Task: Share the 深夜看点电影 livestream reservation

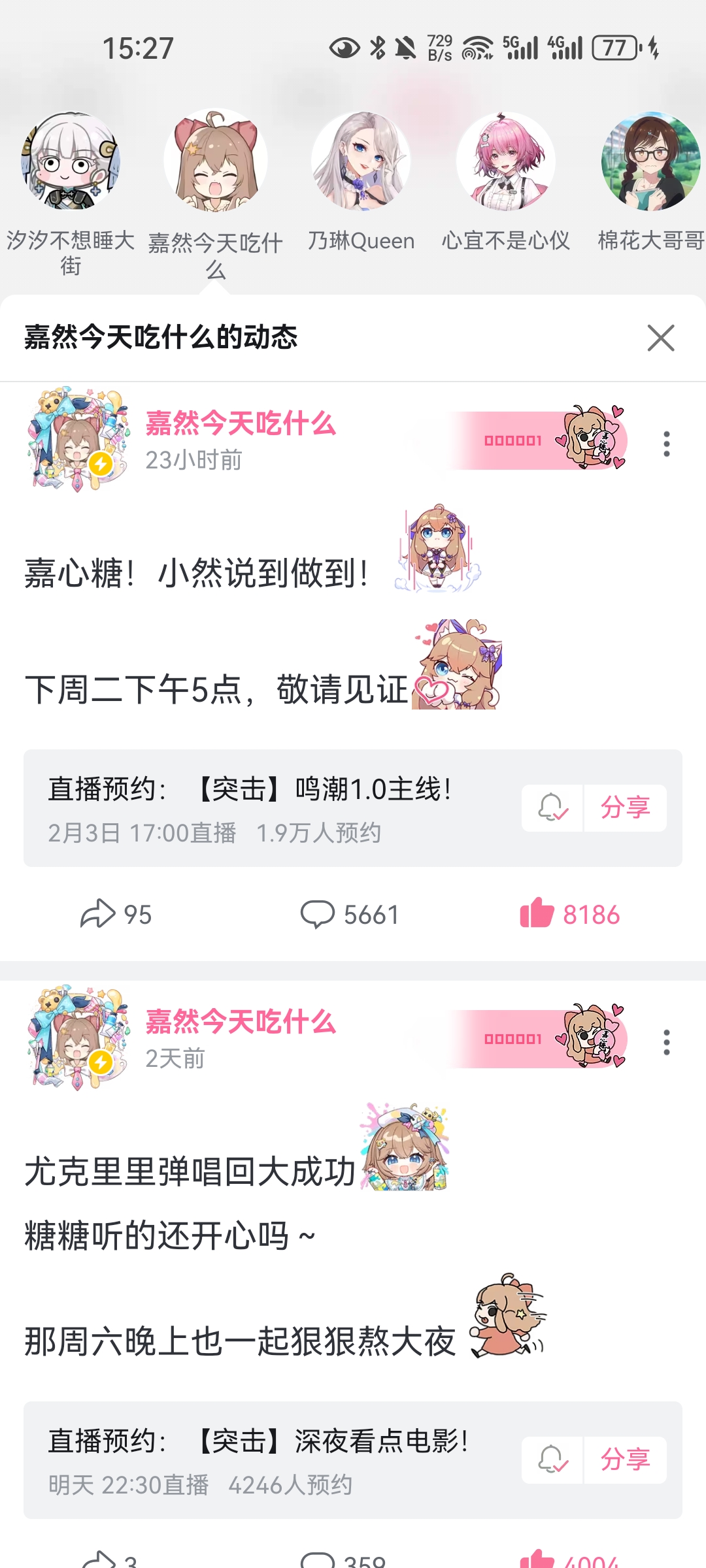Action: click(x=625, y=1460)
